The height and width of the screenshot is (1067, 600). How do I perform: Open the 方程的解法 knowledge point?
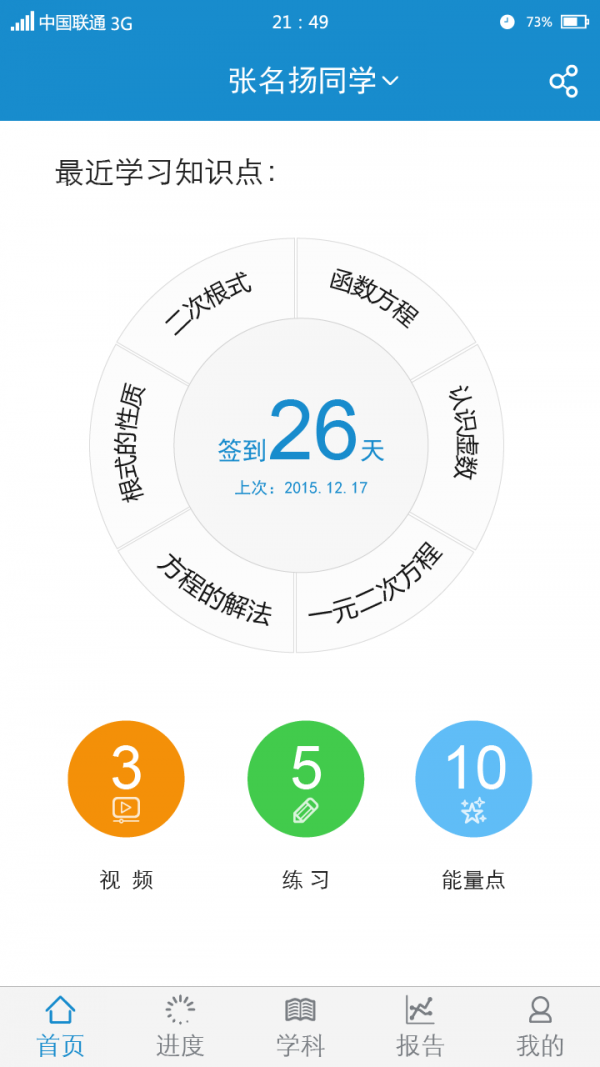(x=213, y=590)
